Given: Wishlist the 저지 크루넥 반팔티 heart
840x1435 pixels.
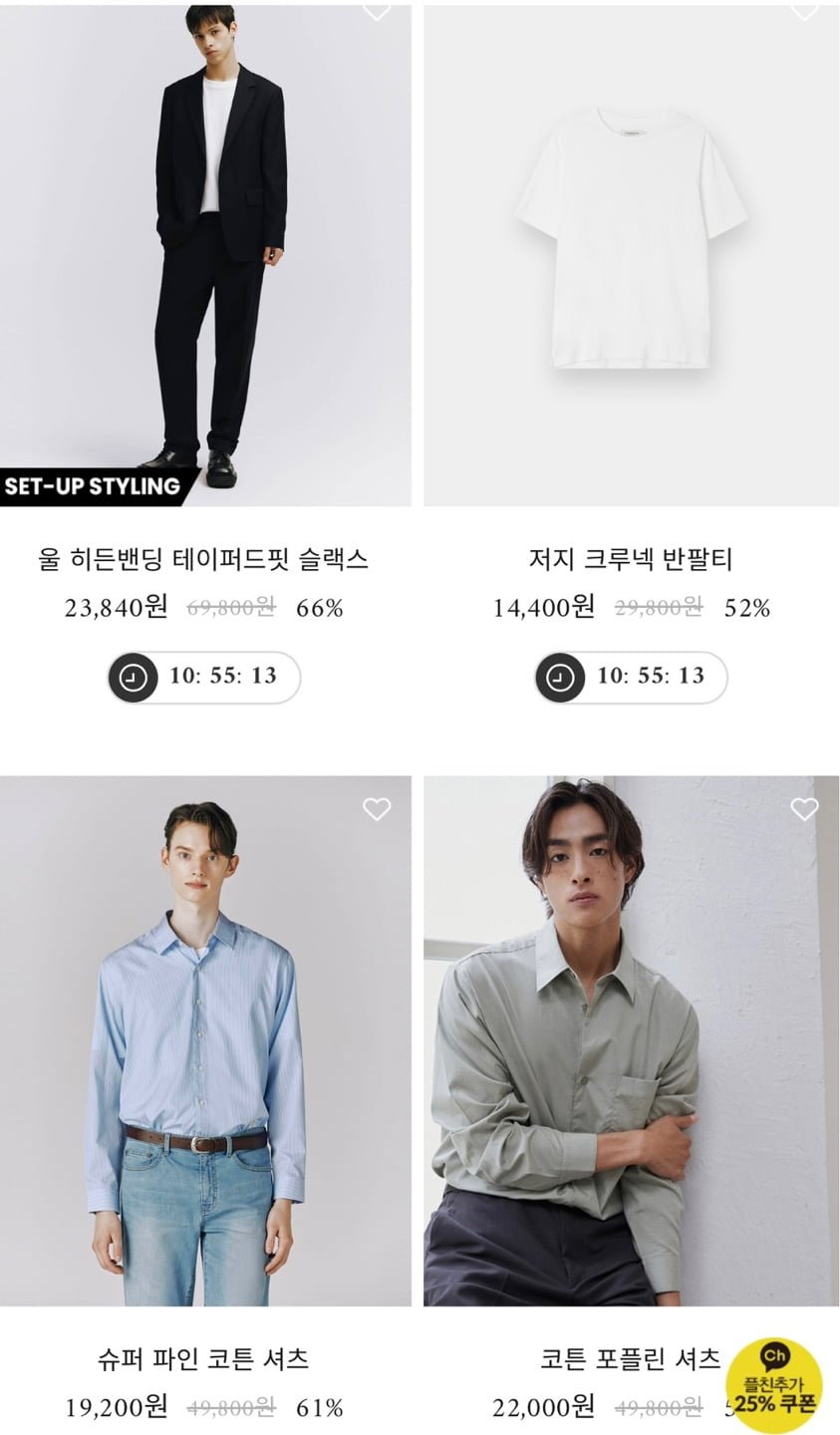Looking at the screenshot, I should coord(804,10).
